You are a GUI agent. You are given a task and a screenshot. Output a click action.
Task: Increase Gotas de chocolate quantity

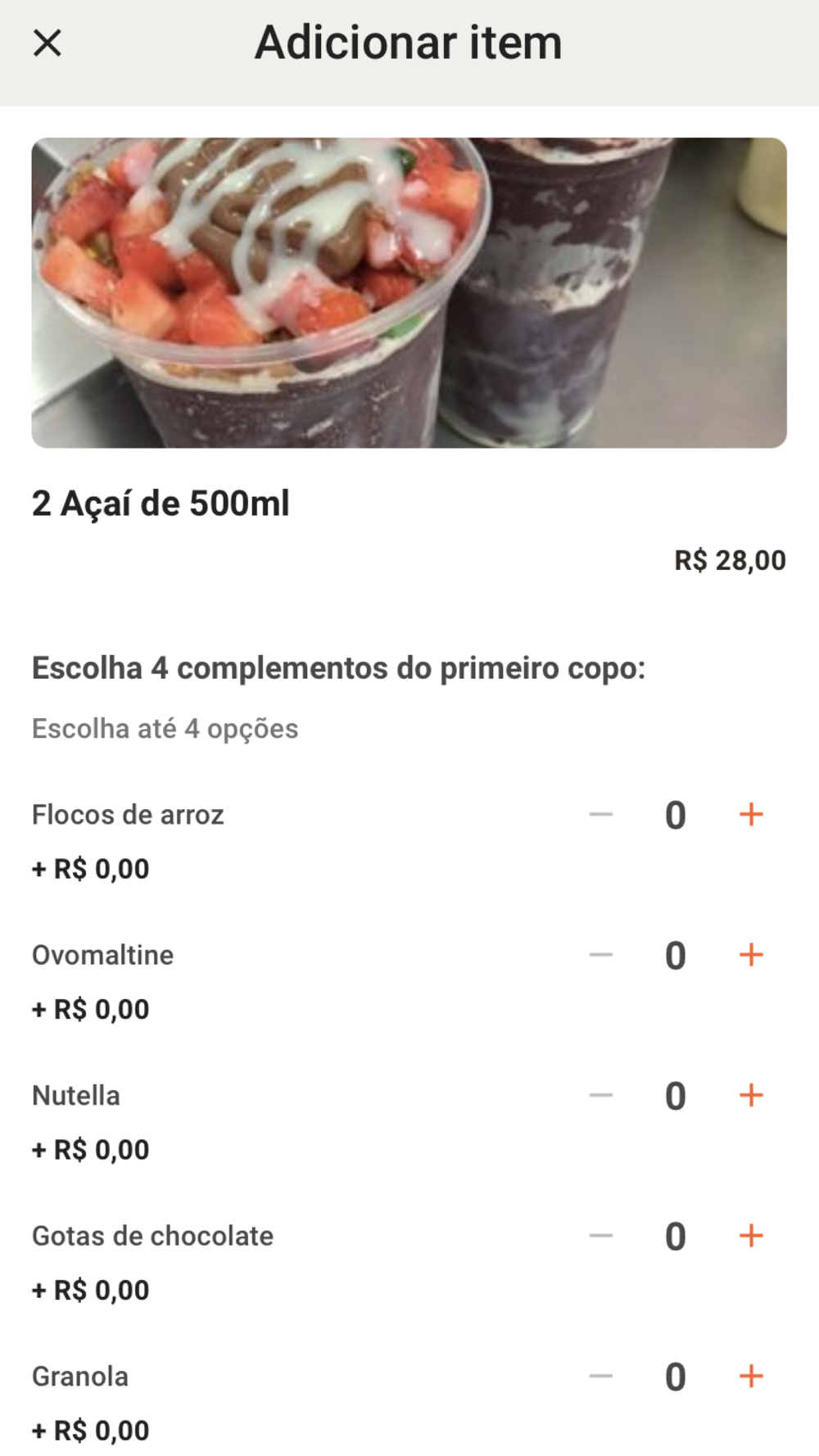751,1235
